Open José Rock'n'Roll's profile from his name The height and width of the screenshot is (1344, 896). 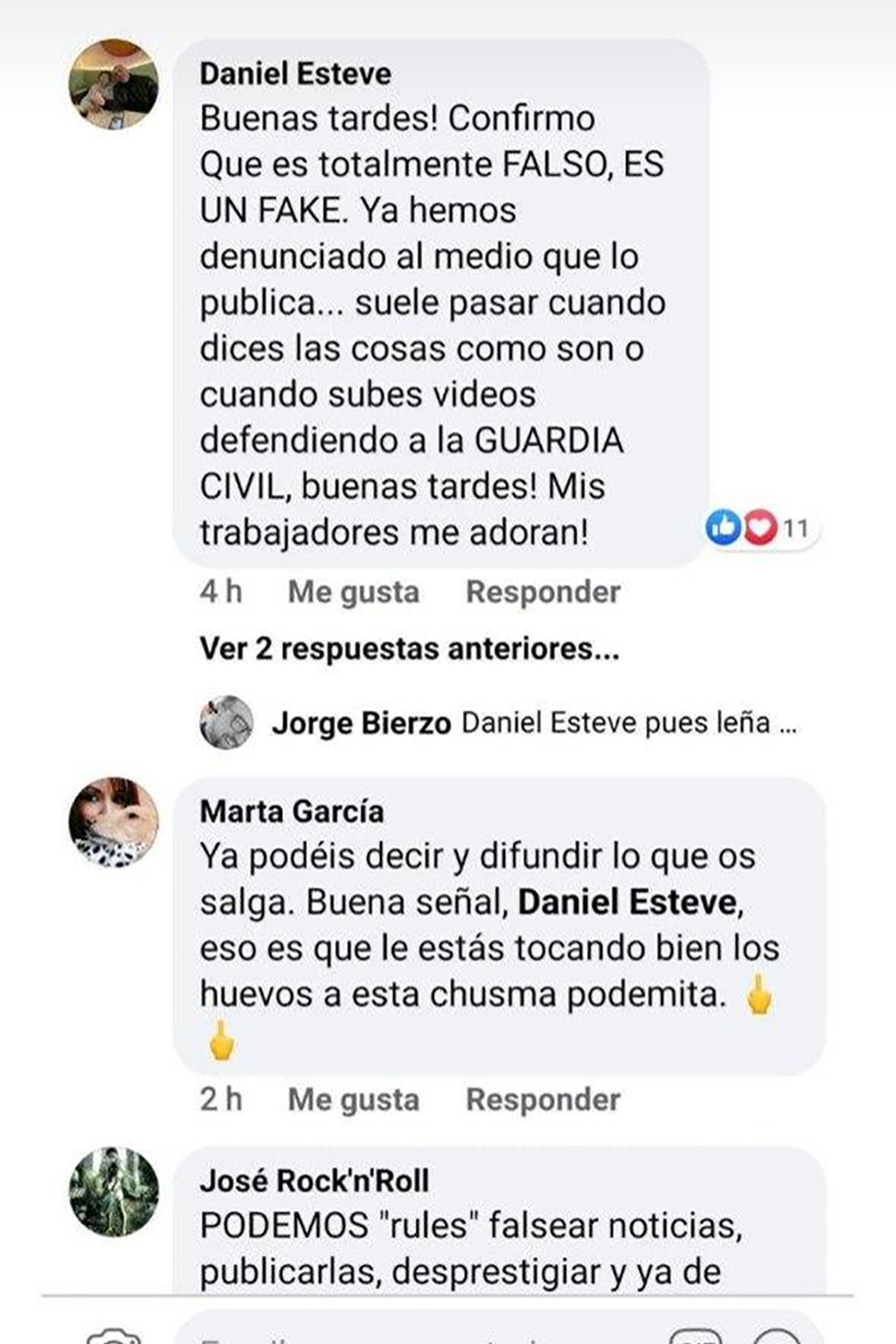coord(314,1181)
